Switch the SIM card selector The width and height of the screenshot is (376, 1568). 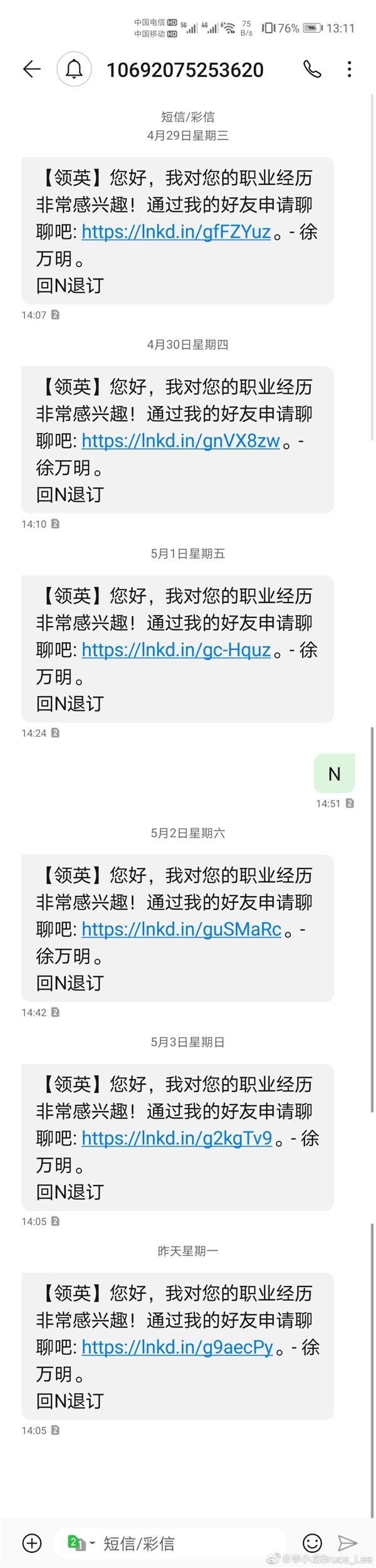tap(80, 1542)
